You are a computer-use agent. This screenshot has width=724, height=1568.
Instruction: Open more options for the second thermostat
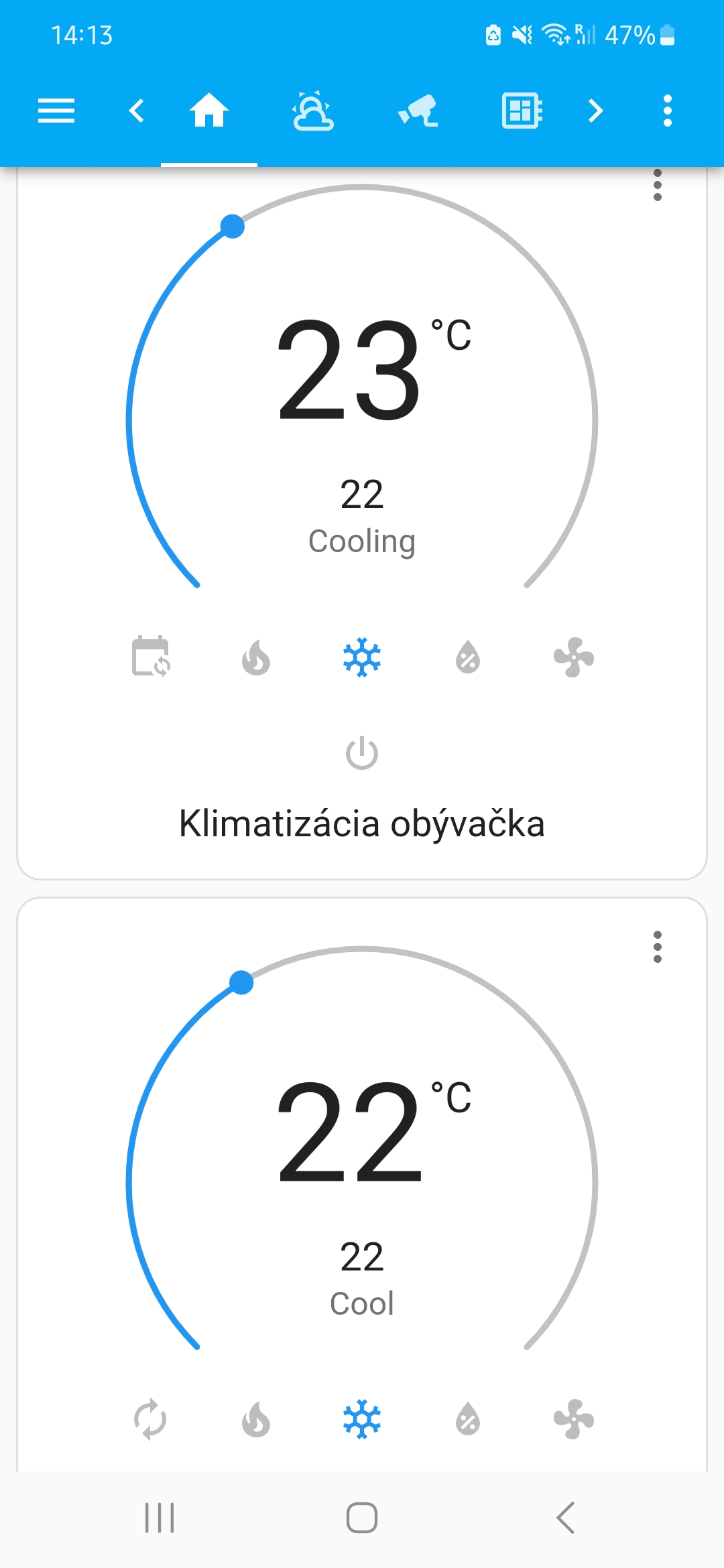point(658,947)
